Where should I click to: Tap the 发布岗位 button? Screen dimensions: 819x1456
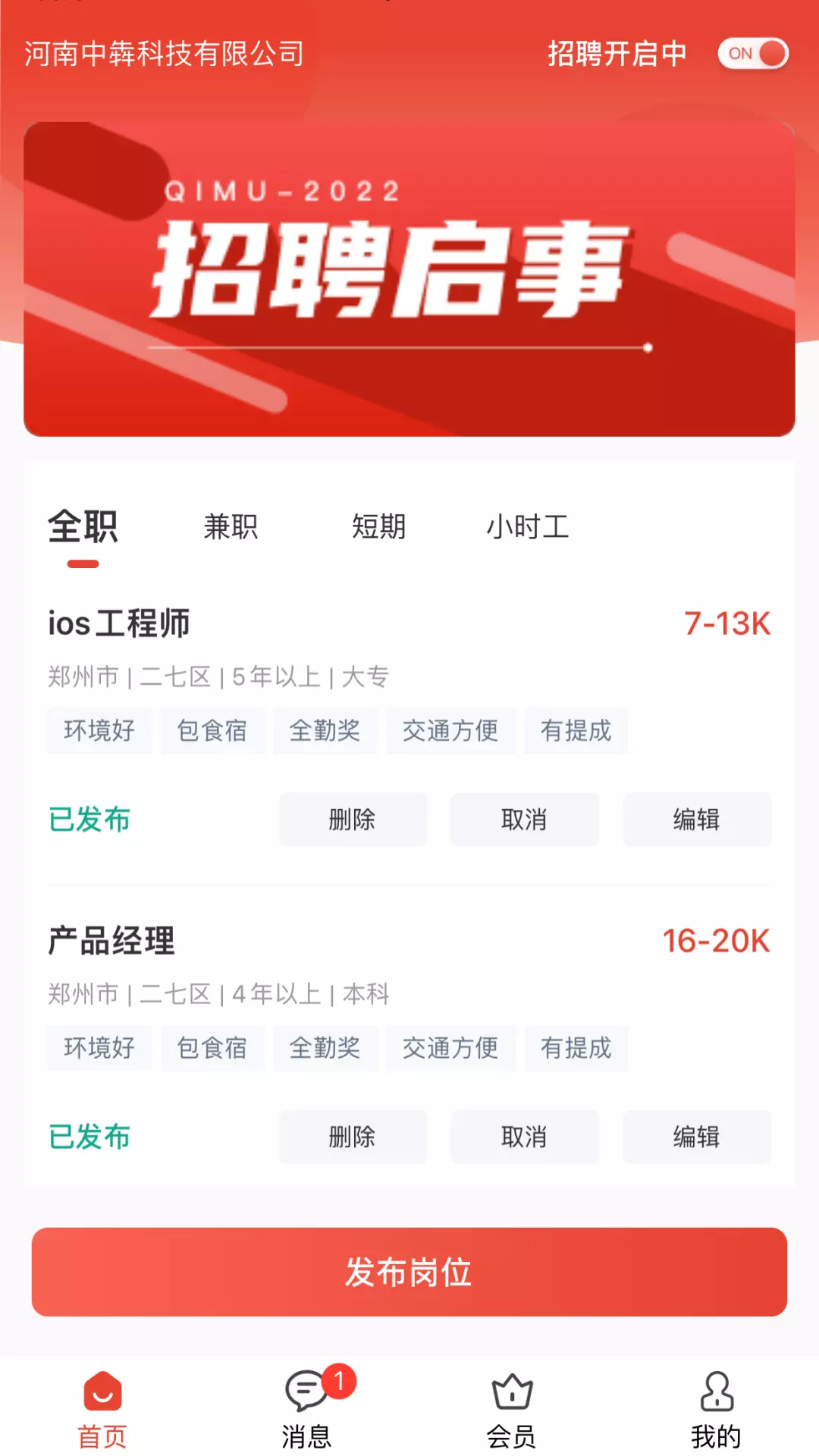pyautogui.click(x=409, y=1272)
